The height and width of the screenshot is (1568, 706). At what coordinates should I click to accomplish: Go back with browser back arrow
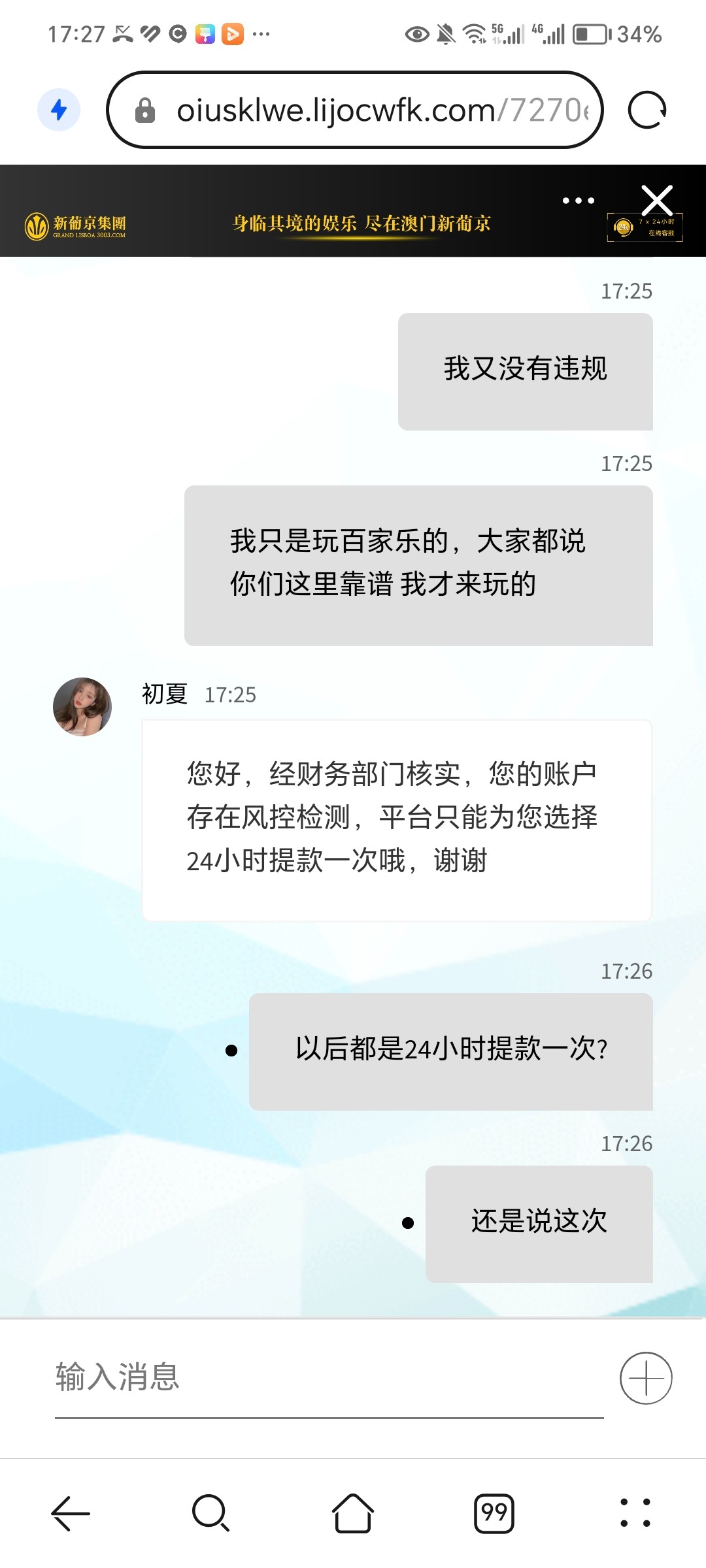tap(71, 1513)
